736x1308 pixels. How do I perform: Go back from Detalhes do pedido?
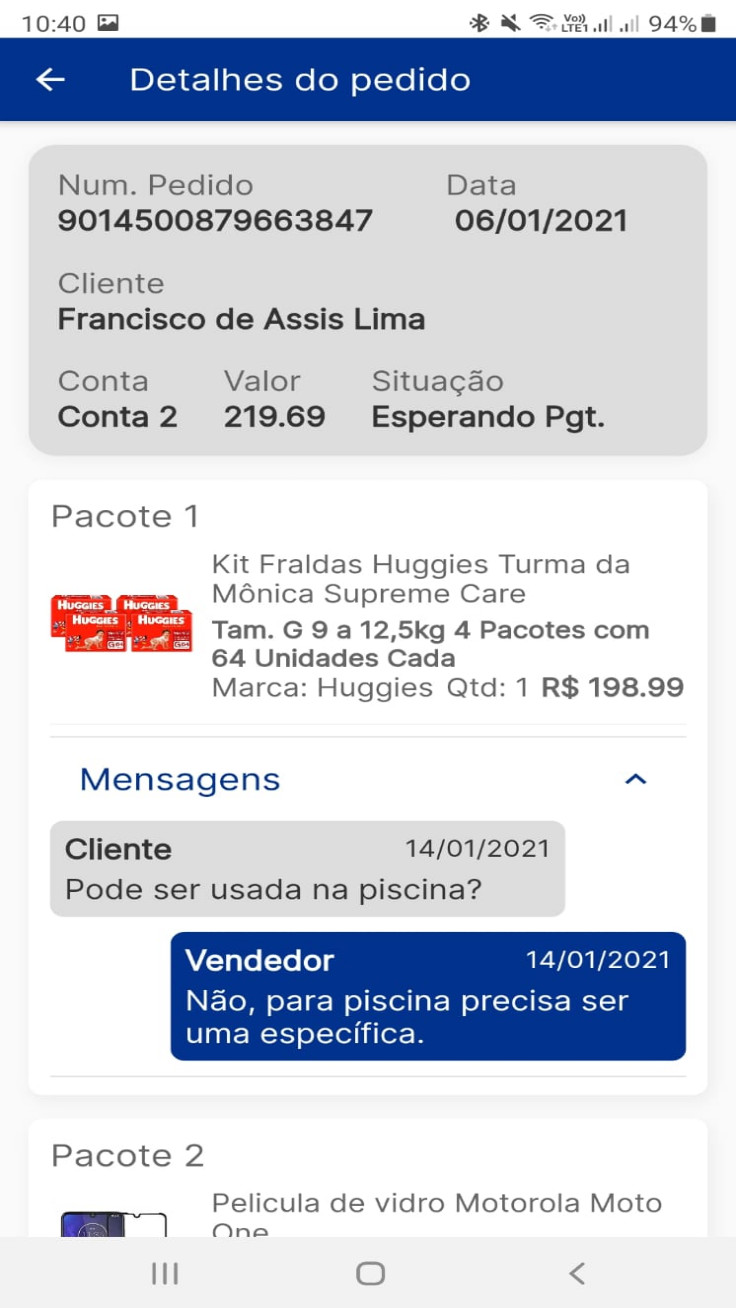point(50,80)
